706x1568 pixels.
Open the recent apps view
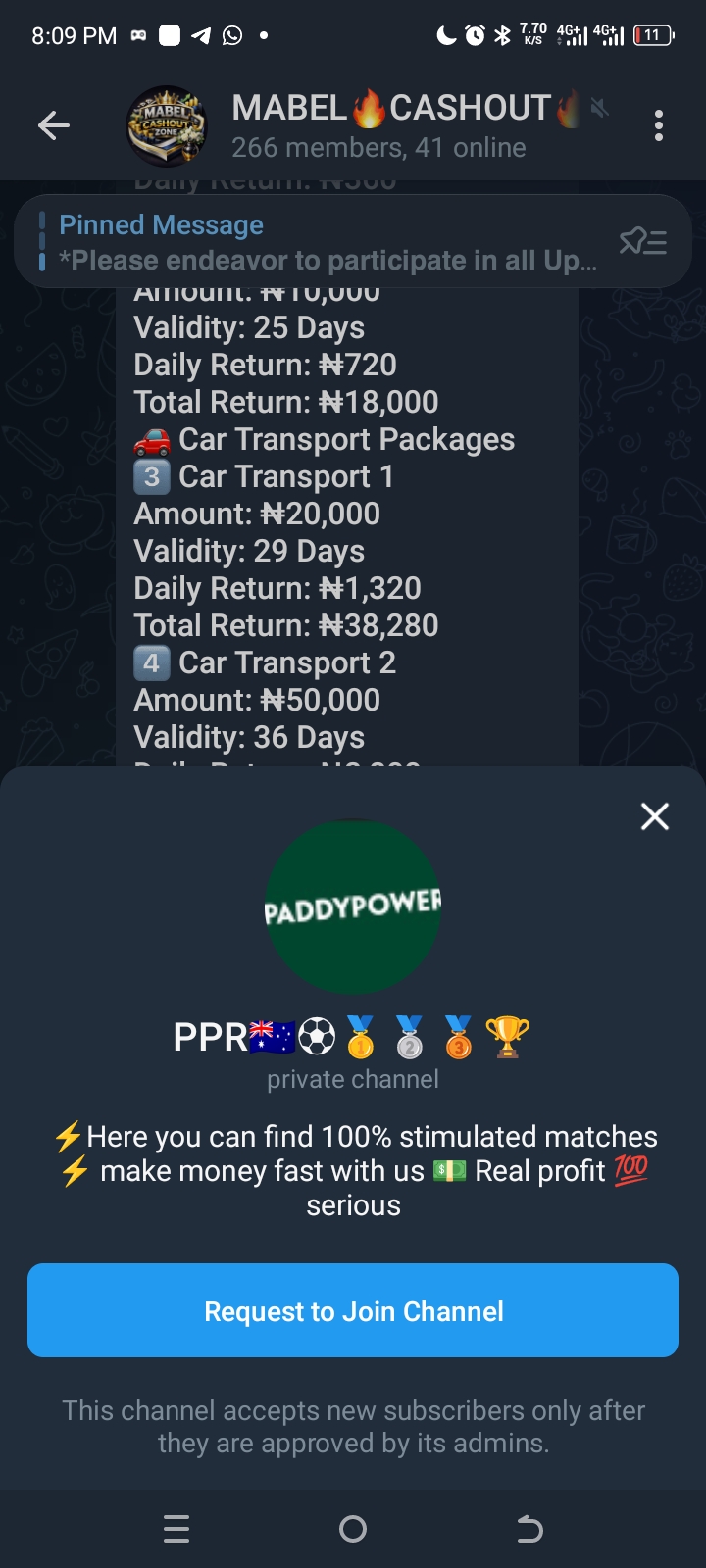(x=176, y=1529)
